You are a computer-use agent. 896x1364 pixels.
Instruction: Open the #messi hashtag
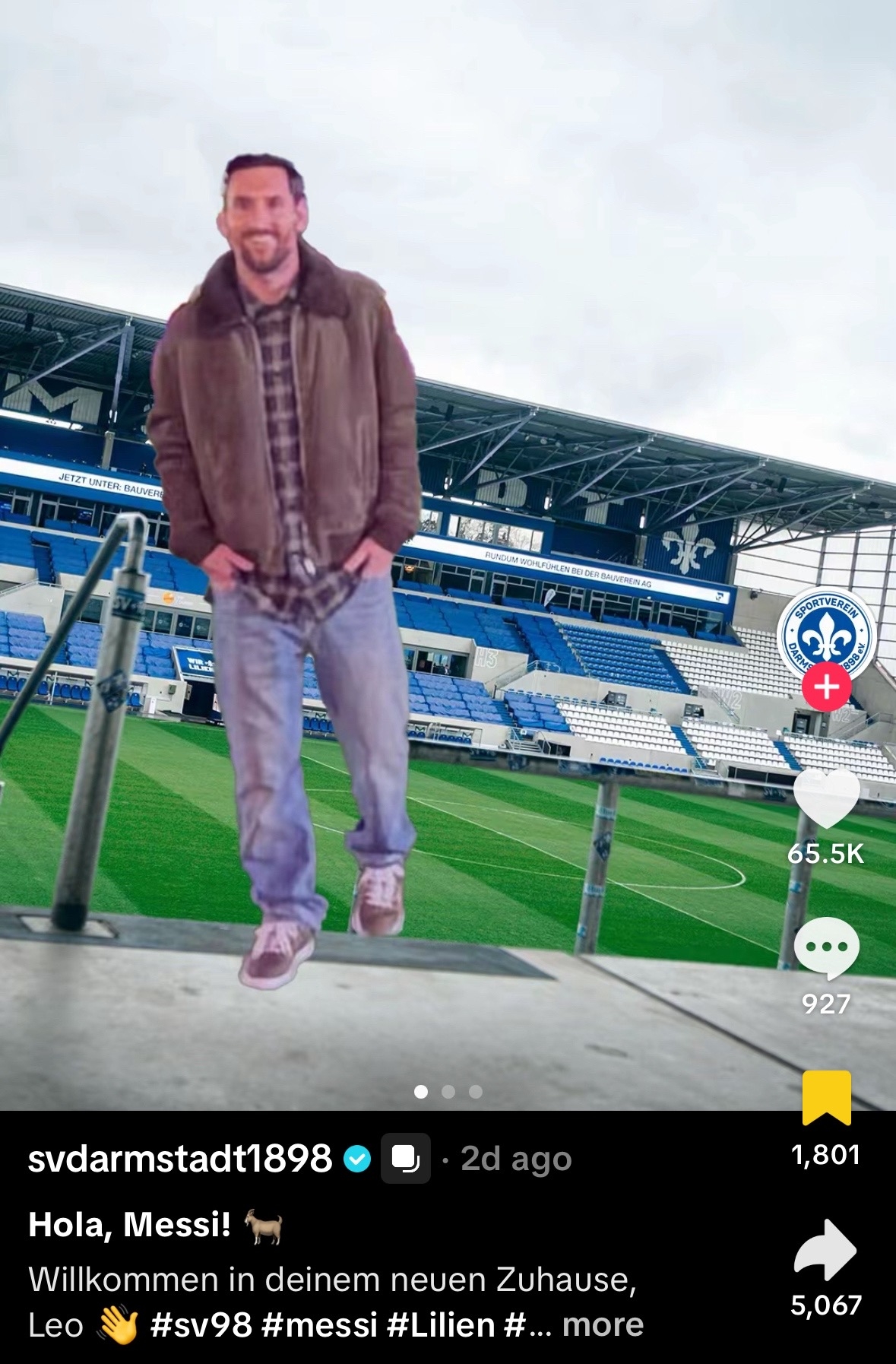[x=319, y=1325]
